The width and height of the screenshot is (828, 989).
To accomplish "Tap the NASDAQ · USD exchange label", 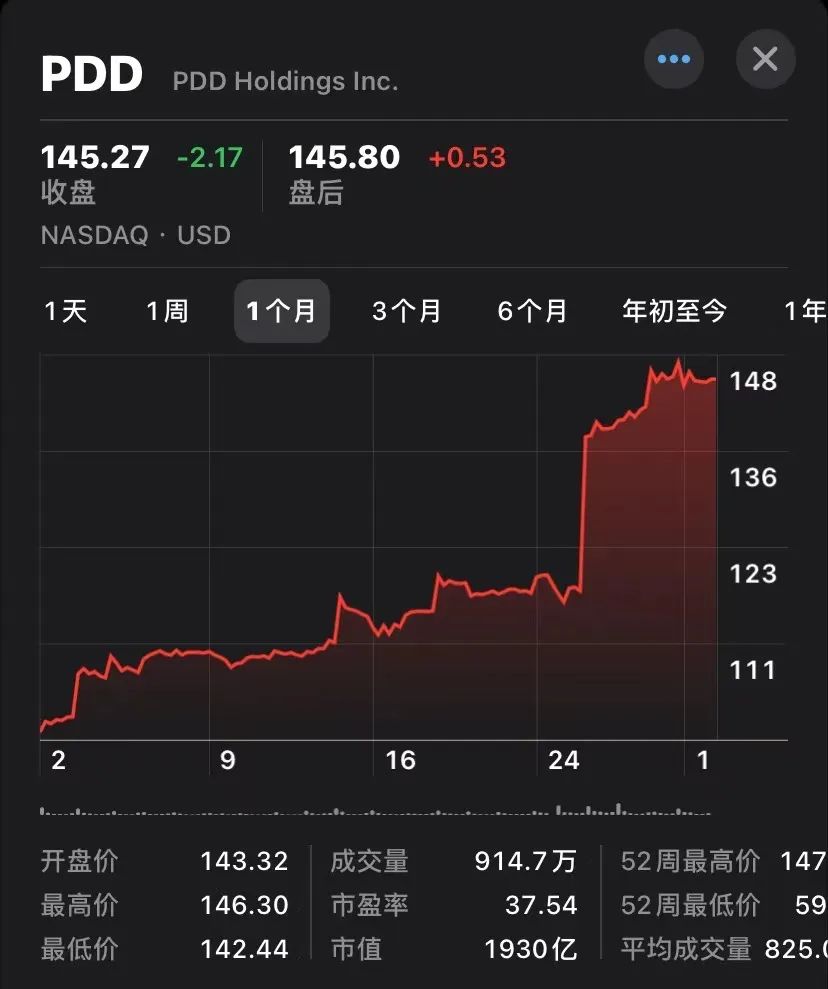I will (135, 235).
